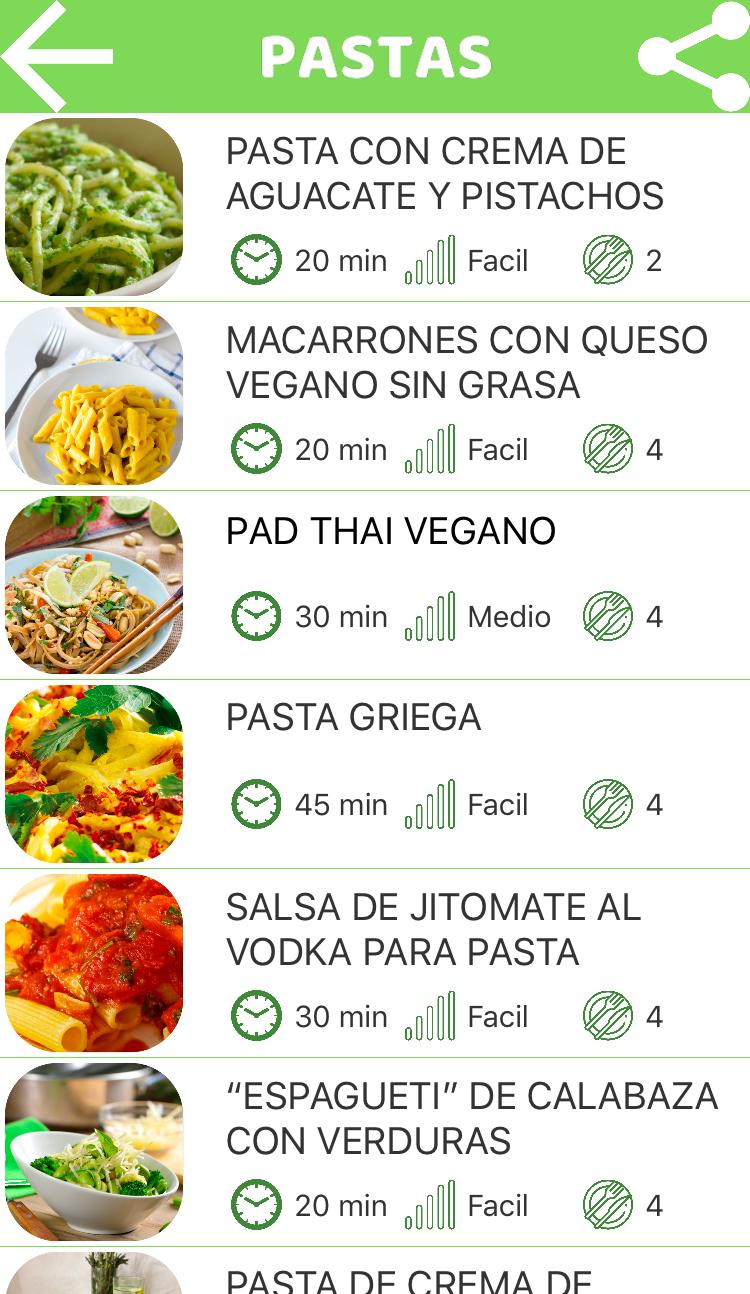This screenshot has width=750, height=1294.
Task: Open Salsa de jitomate al vodka para pasta
Action: pos(375,963)
